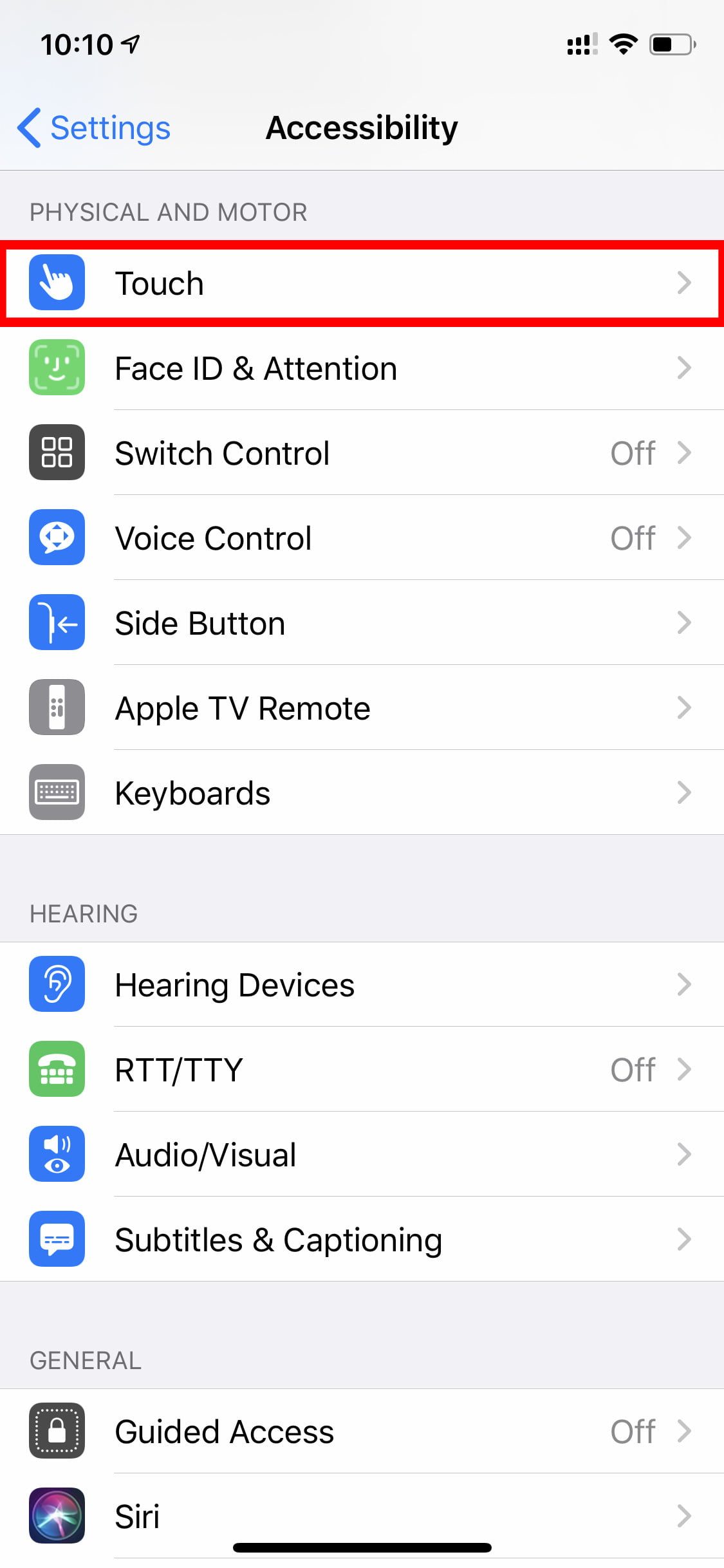Open Guided Access settings

(x=360, y=1432)
